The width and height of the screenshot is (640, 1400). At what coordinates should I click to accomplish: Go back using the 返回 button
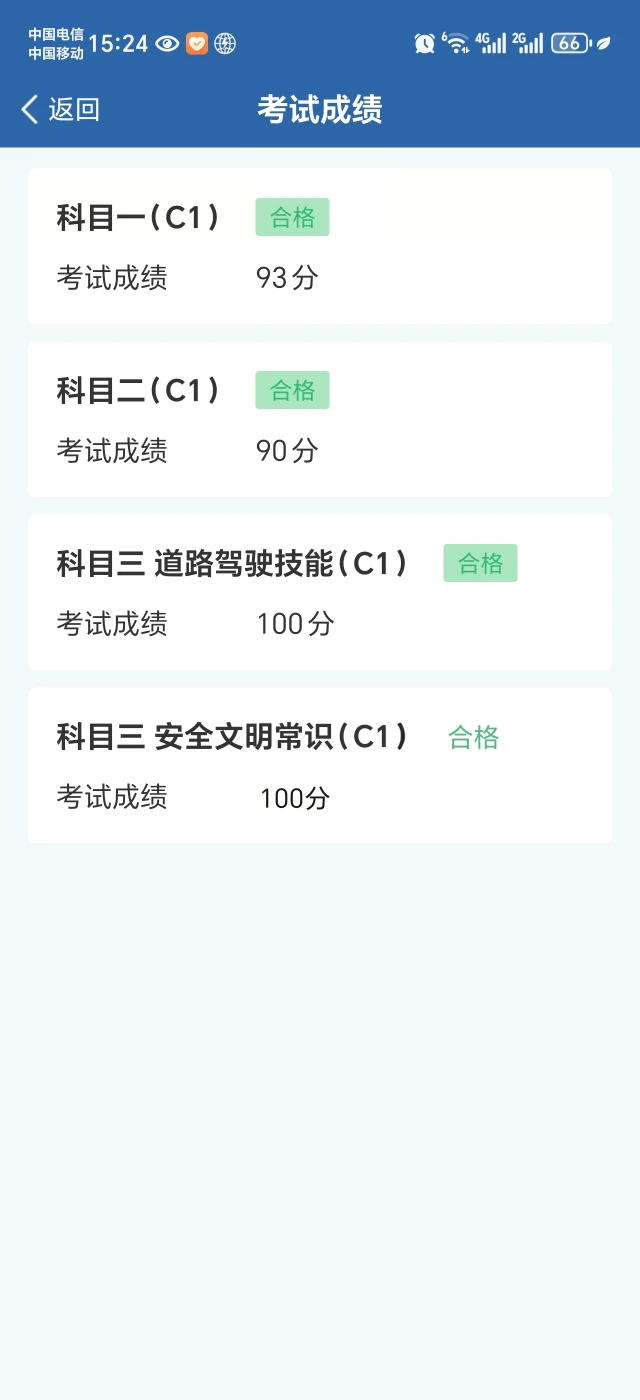point(60,109)
